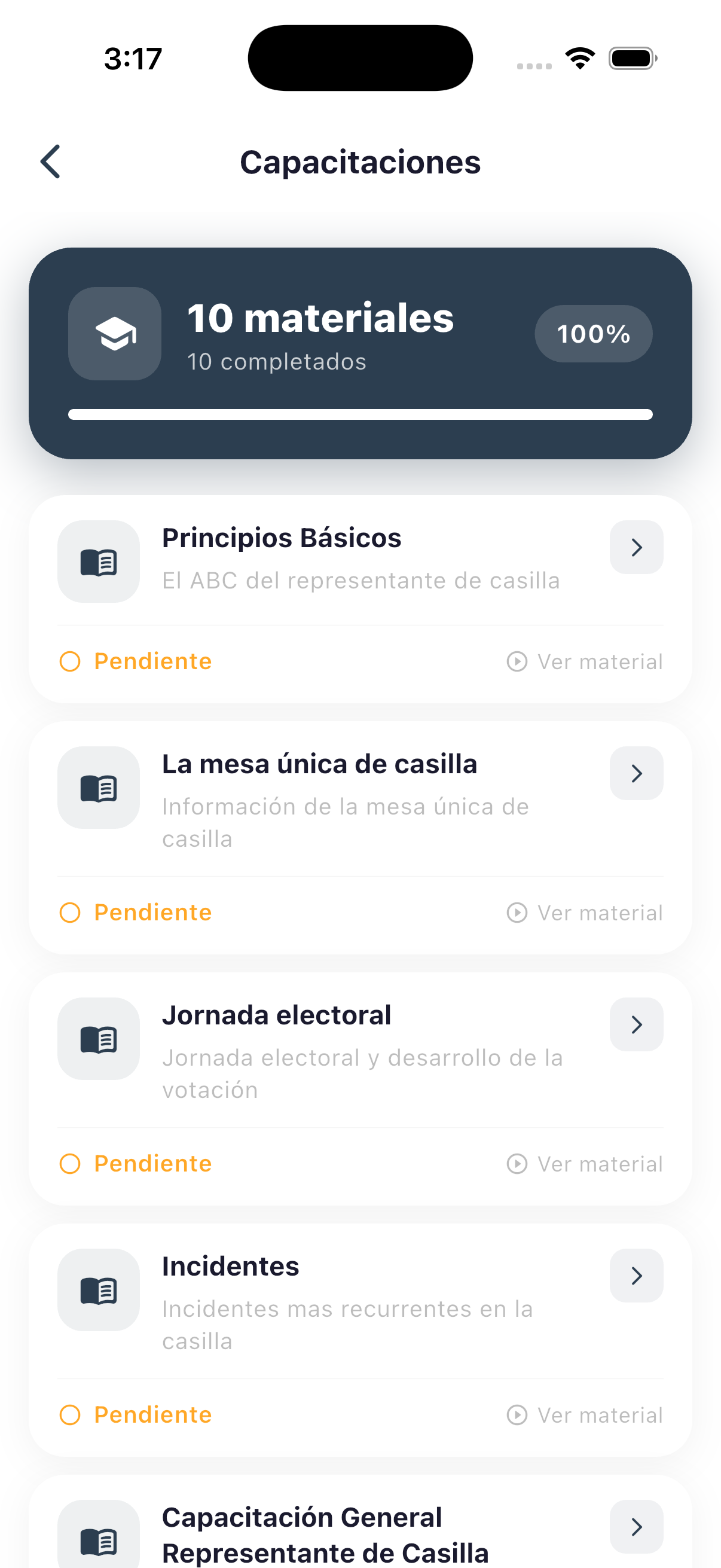Select Ver material for La mesa única de casilla
The width and height of the screenshot is (721, 1568).
coord(598,913)
